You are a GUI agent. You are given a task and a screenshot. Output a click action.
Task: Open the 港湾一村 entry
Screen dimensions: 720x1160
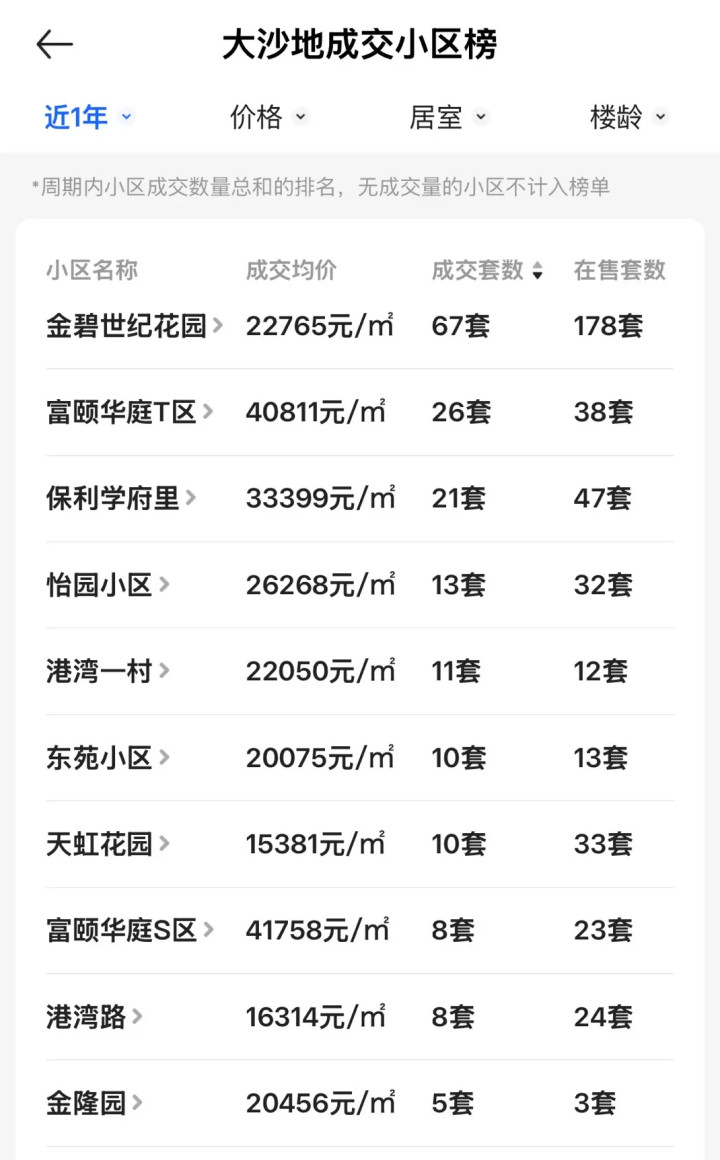coord(108,671)
